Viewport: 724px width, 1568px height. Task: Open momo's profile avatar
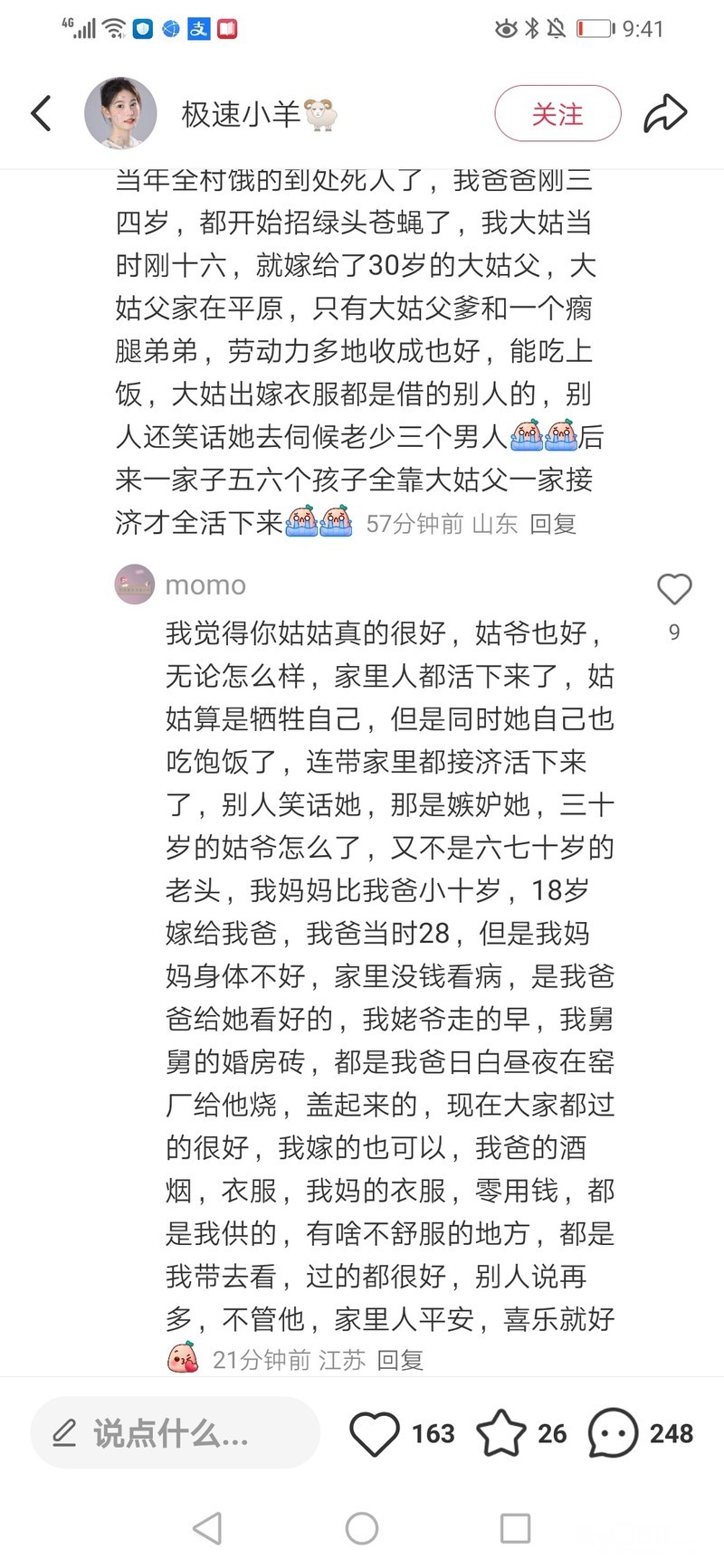point(135,584)
